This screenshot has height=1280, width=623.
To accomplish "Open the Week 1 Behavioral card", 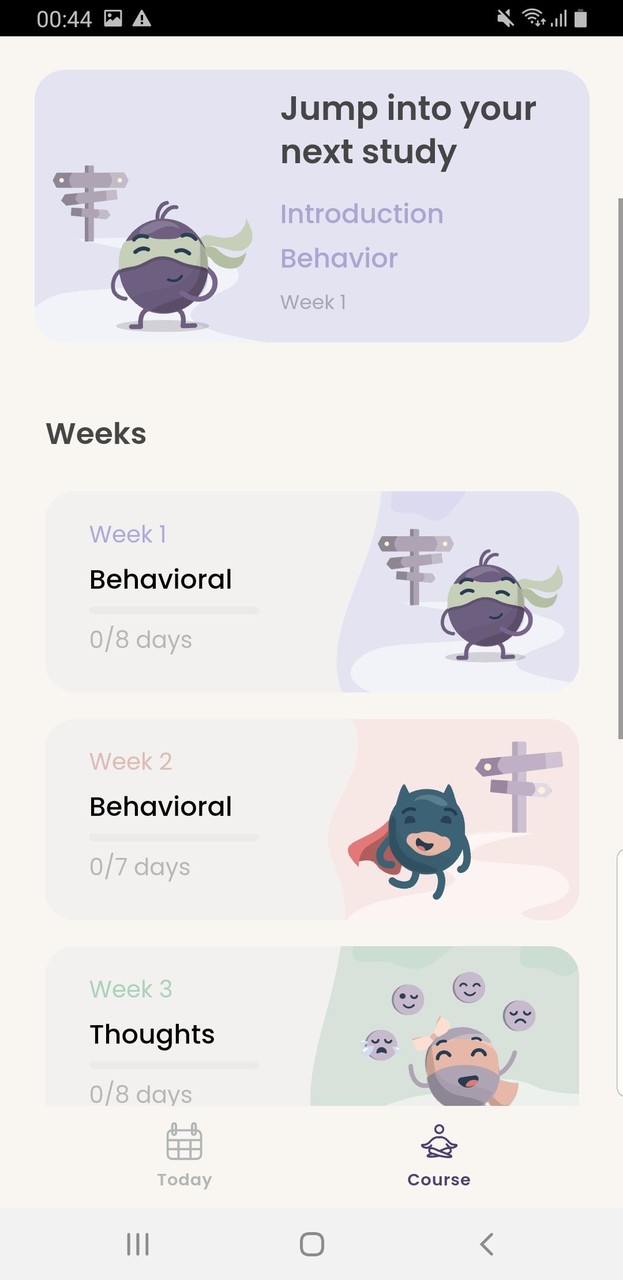I will pos(311,591).
